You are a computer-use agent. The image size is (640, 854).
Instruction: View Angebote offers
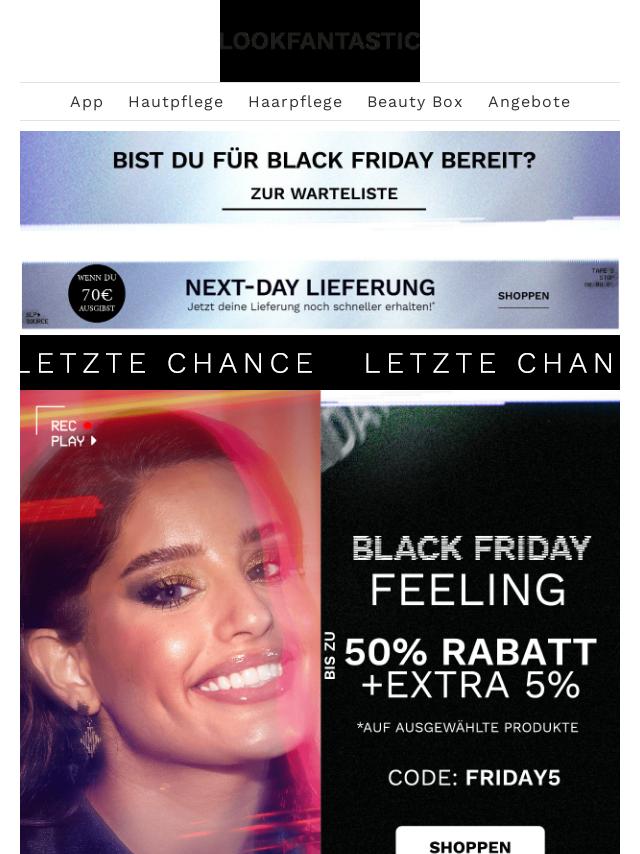point(529,102)
